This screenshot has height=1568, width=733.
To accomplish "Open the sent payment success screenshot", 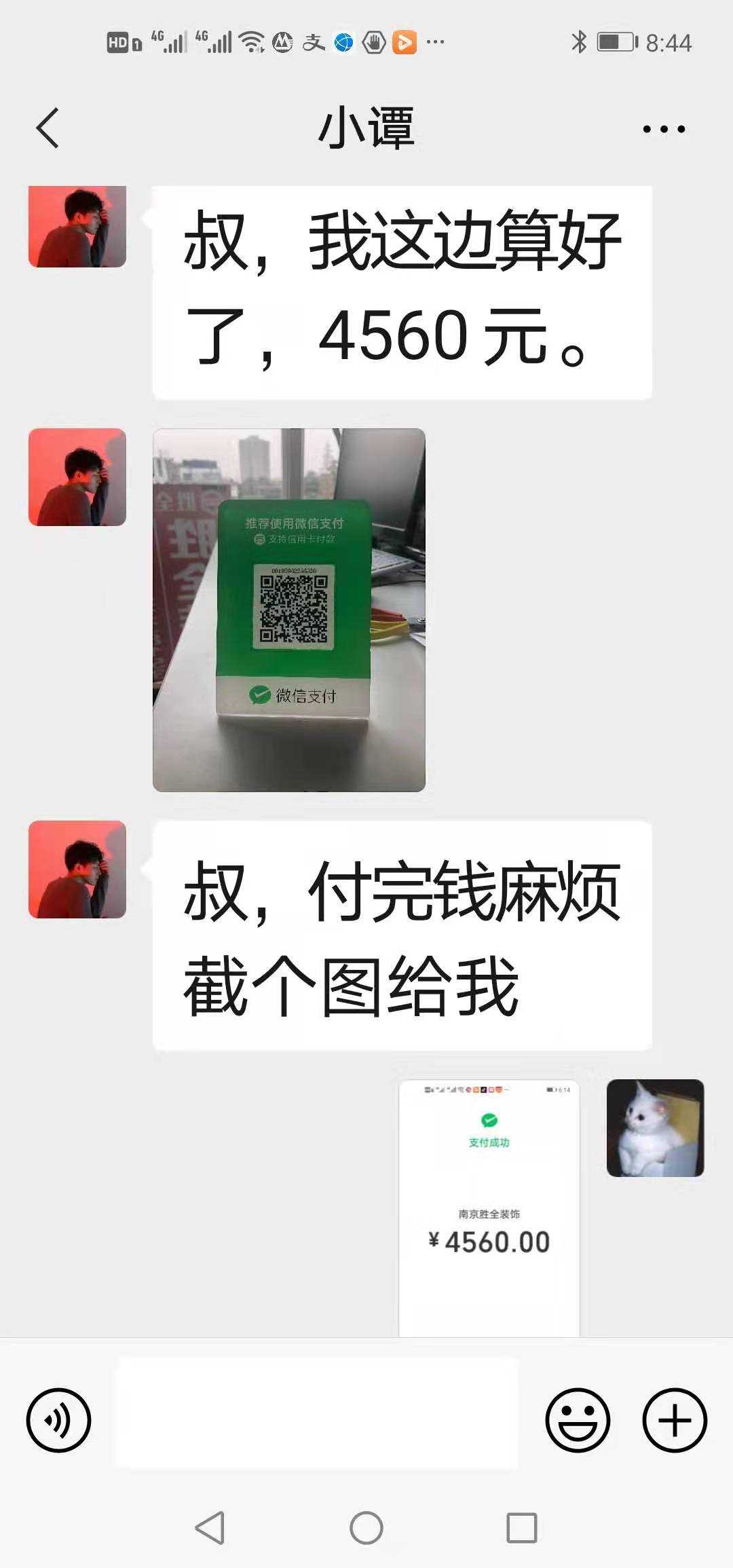I will coord(489,1207).
